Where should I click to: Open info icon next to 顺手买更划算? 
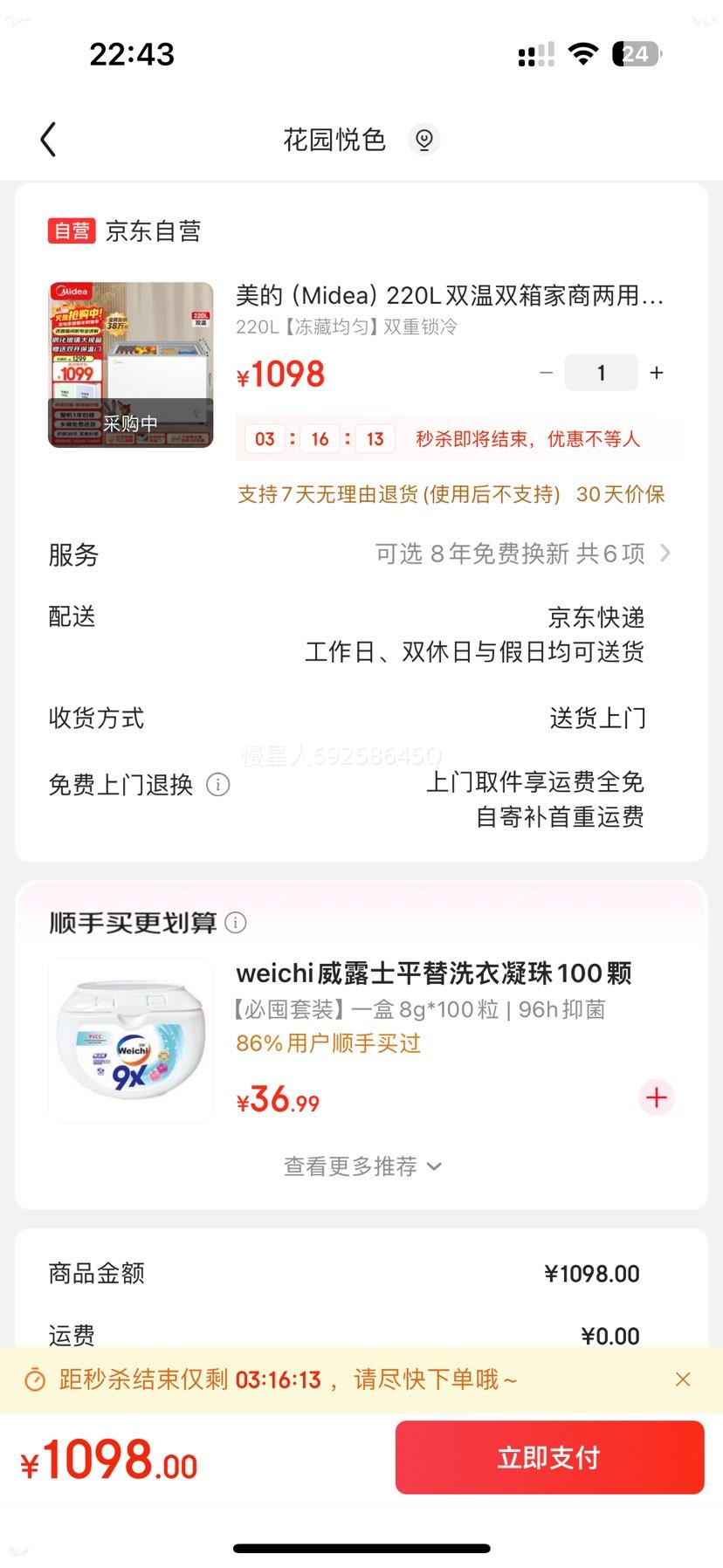234,922
